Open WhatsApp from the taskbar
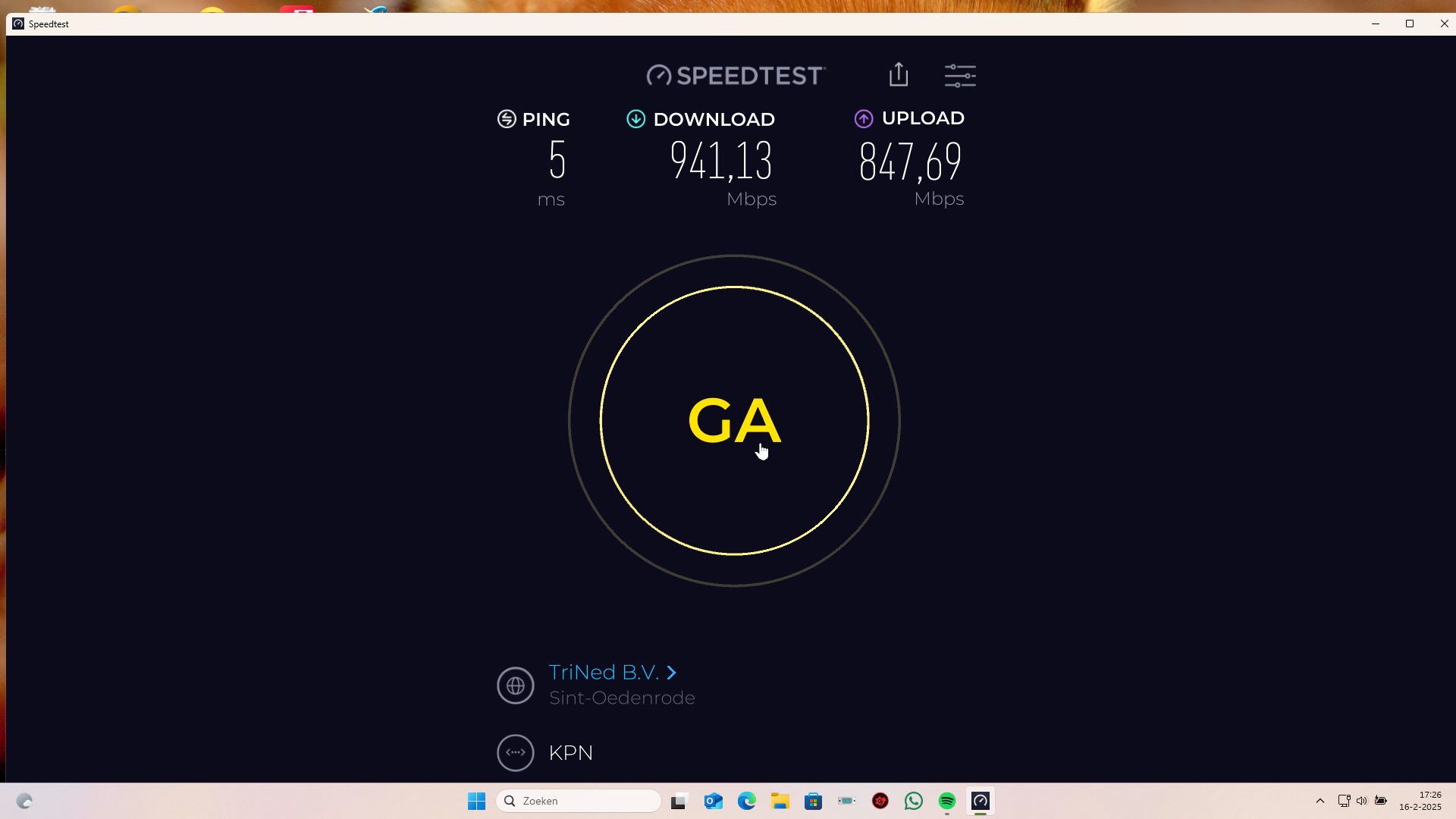Image resolution: width=1456 pixels, height=819 pixels. click(913, 801)
